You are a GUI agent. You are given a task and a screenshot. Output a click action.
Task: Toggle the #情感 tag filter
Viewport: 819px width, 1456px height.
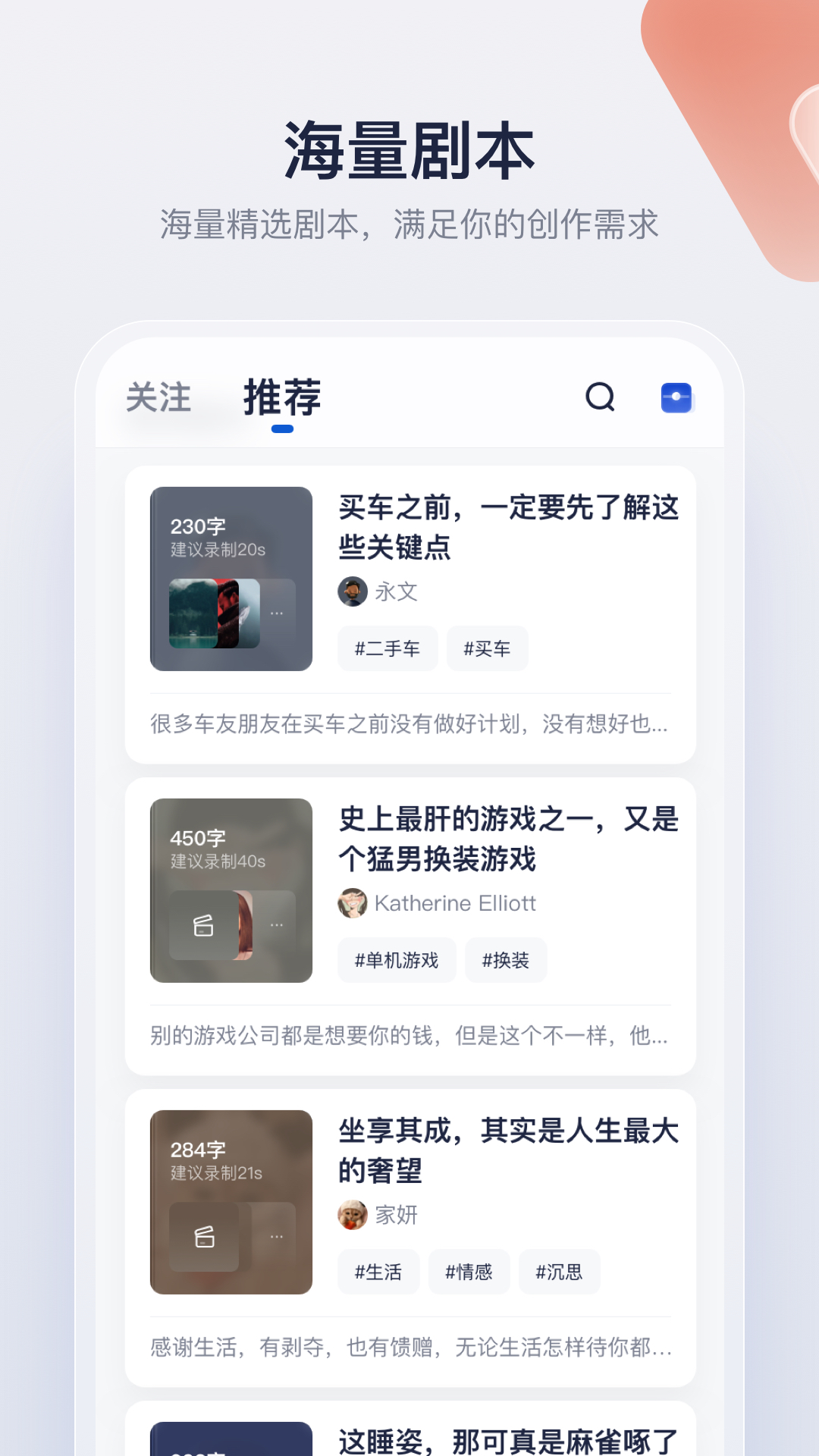[469, 1272]
